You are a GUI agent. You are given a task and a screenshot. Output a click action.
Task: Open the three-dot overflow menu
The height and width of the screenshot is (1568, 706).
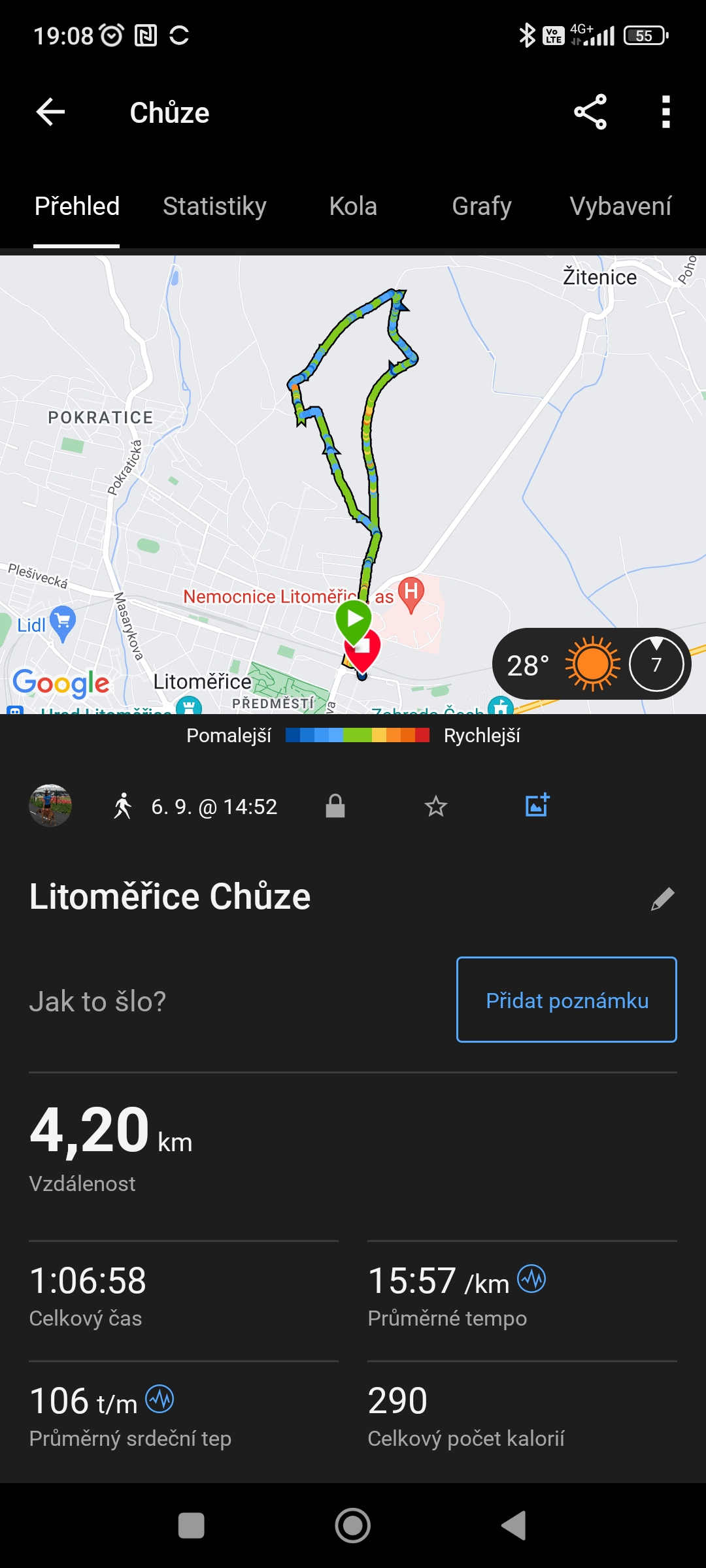click(x=665, y=112)
